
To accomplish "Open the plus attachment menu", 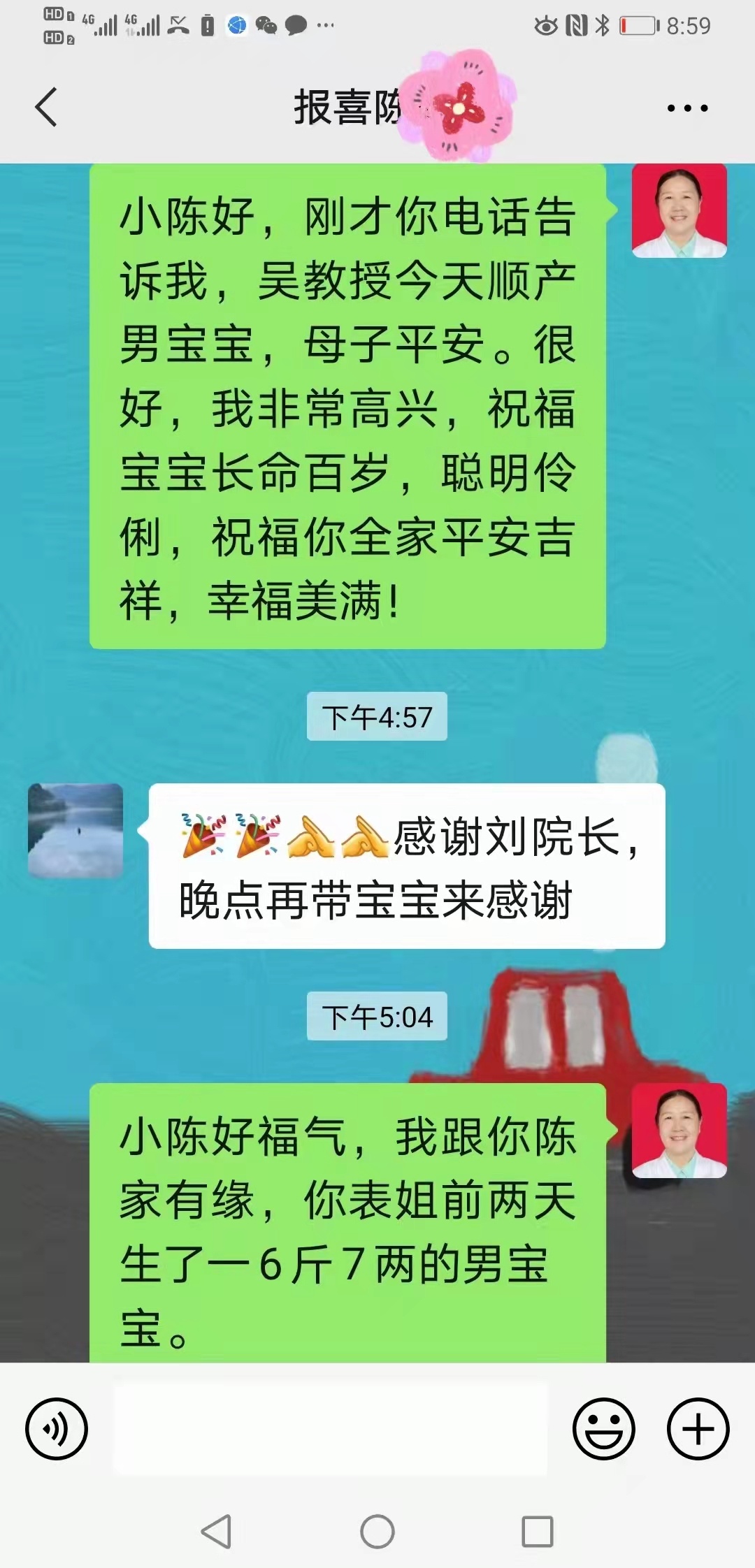I will [x=698, y=1428].
